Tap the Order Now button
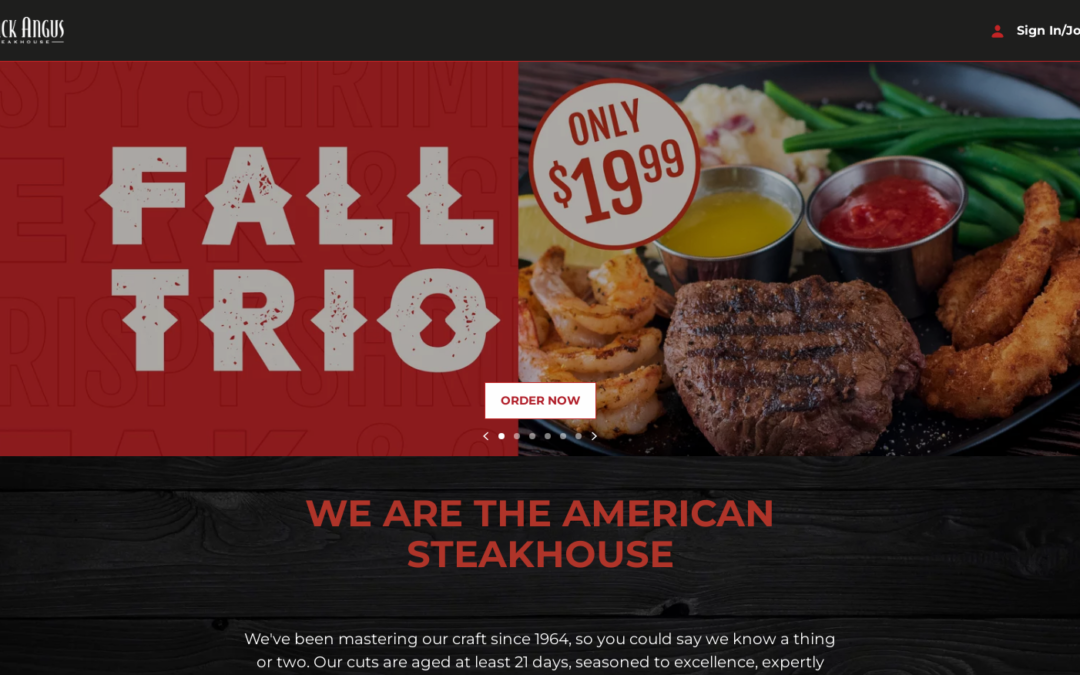The image size is (1080, 675). point(540,400)
